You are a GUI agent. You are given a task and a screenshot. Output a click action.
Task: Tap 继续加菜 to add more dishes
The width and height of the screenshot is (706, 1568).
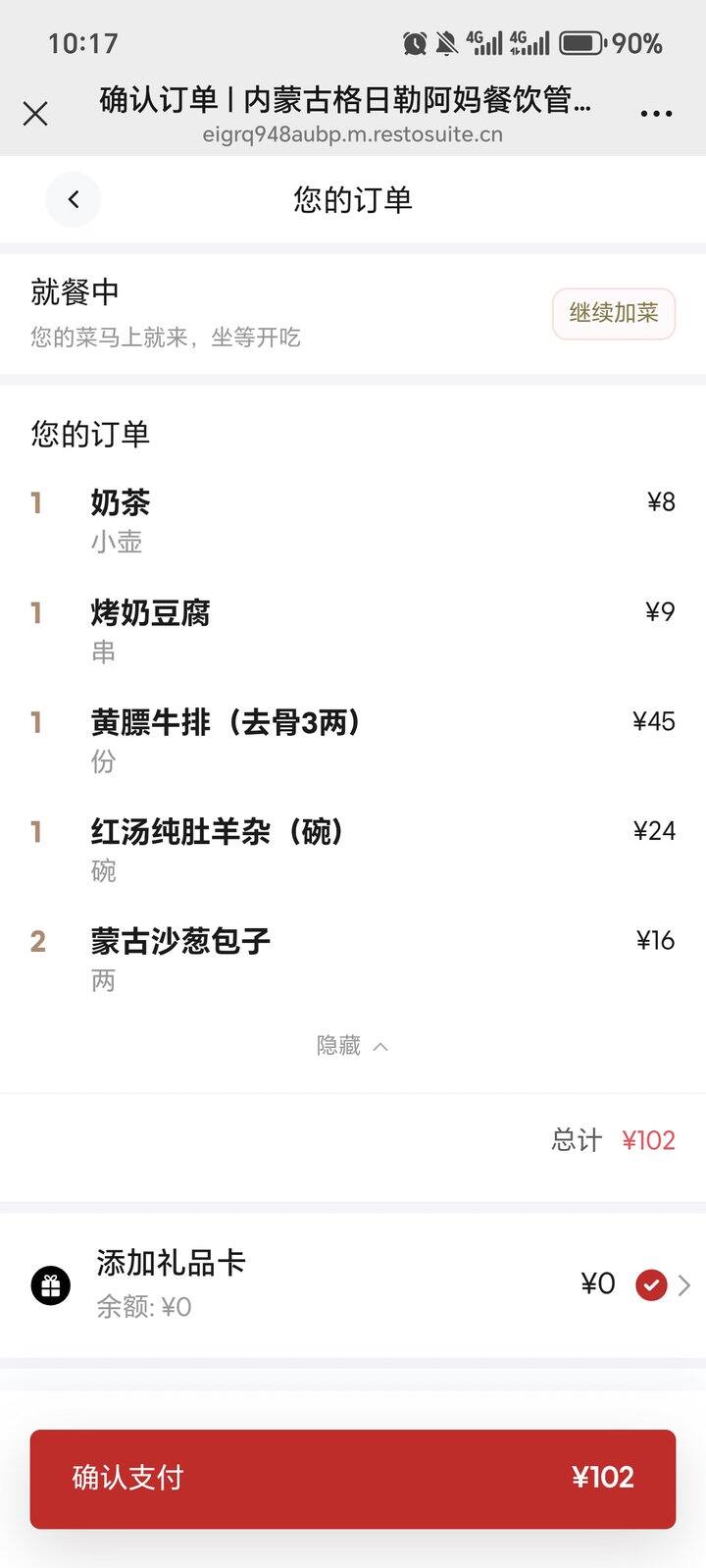[x=614, y=313]
